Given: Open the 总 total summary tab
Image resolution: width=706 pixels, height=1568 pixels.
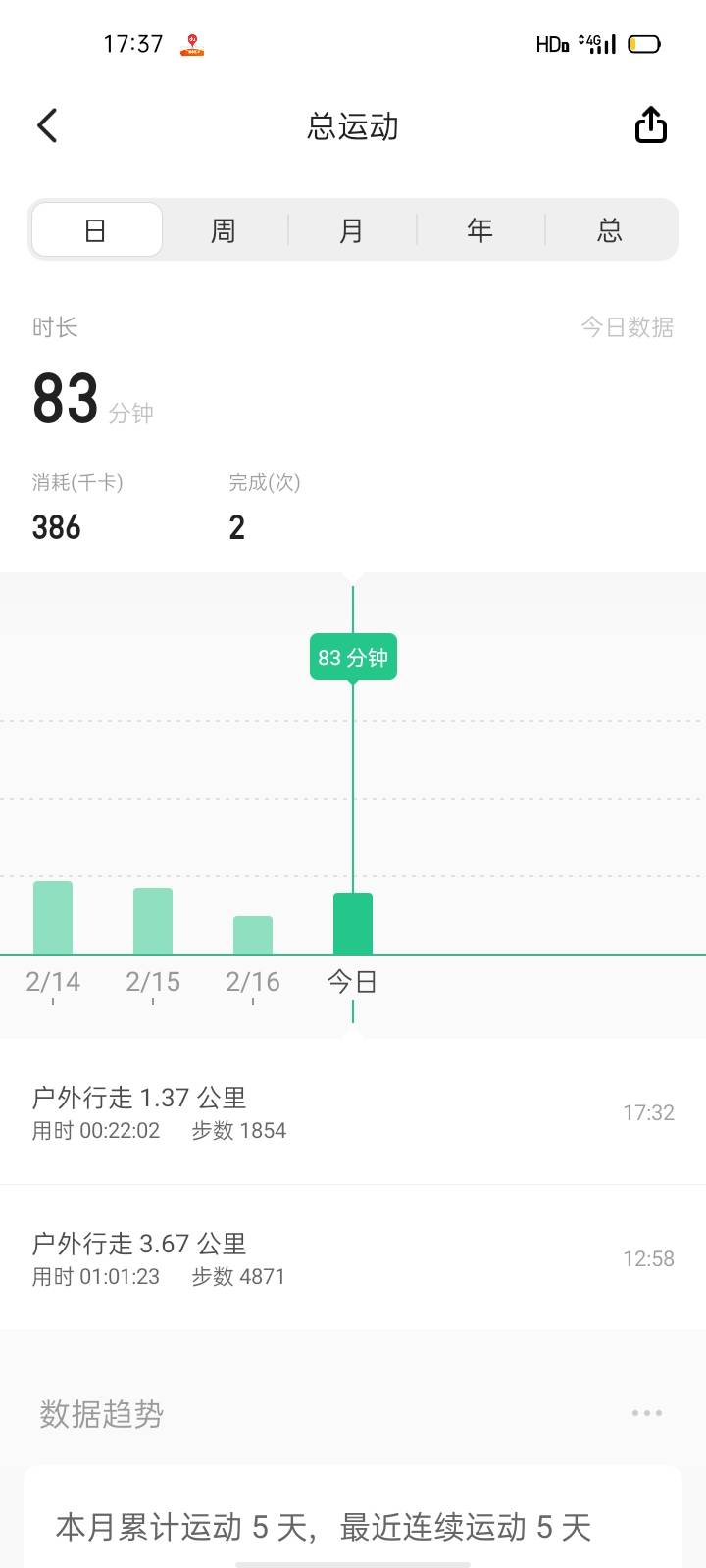Looking at the screenshot, I should [x=609, y=228].
